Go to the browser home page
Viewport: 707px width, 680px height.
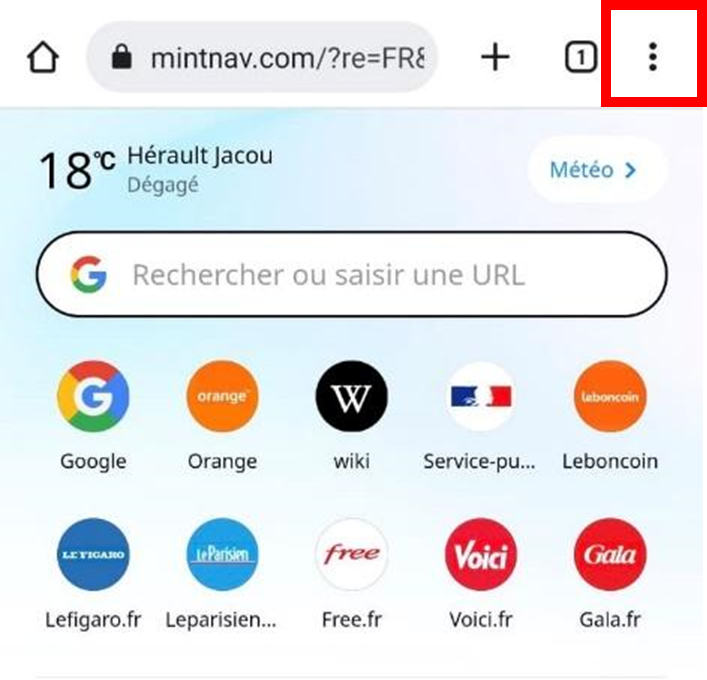42,58
